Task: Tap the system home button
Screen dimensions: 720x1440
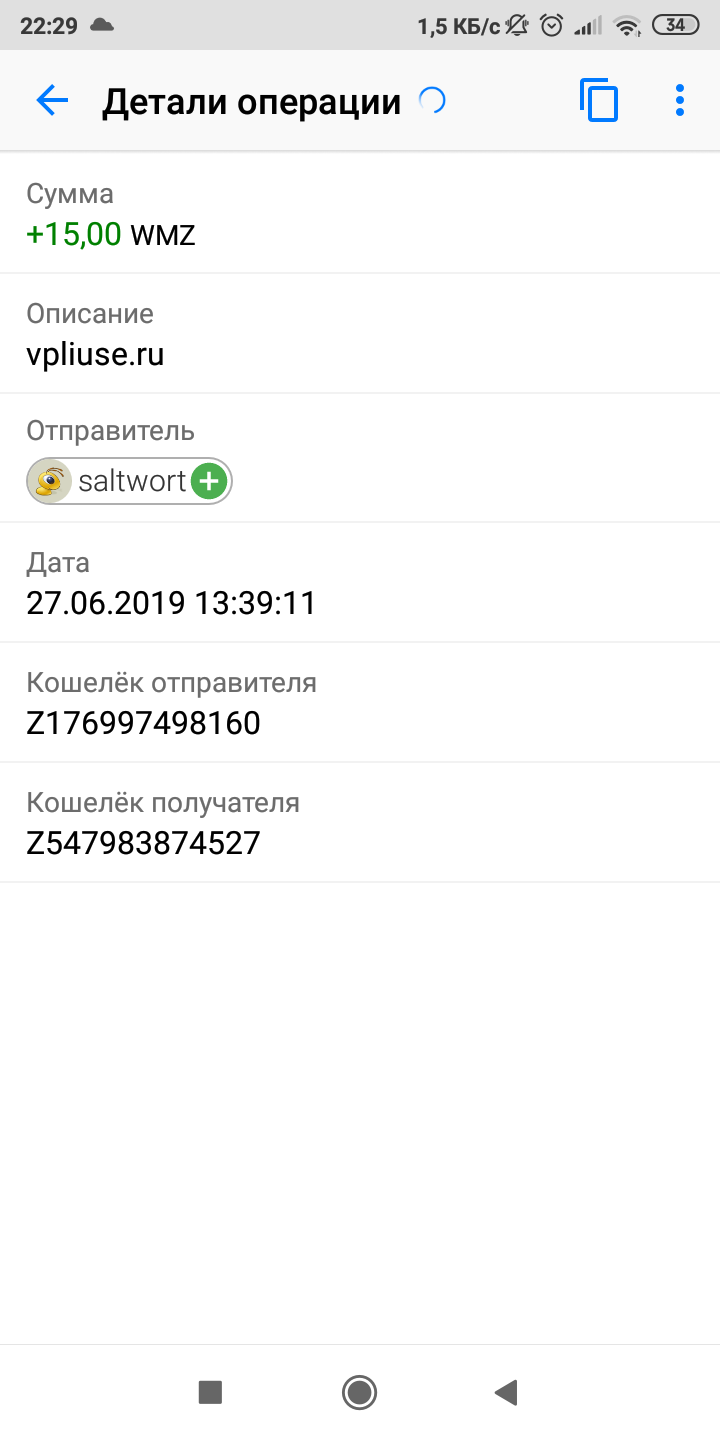Action: [359, 1392]
